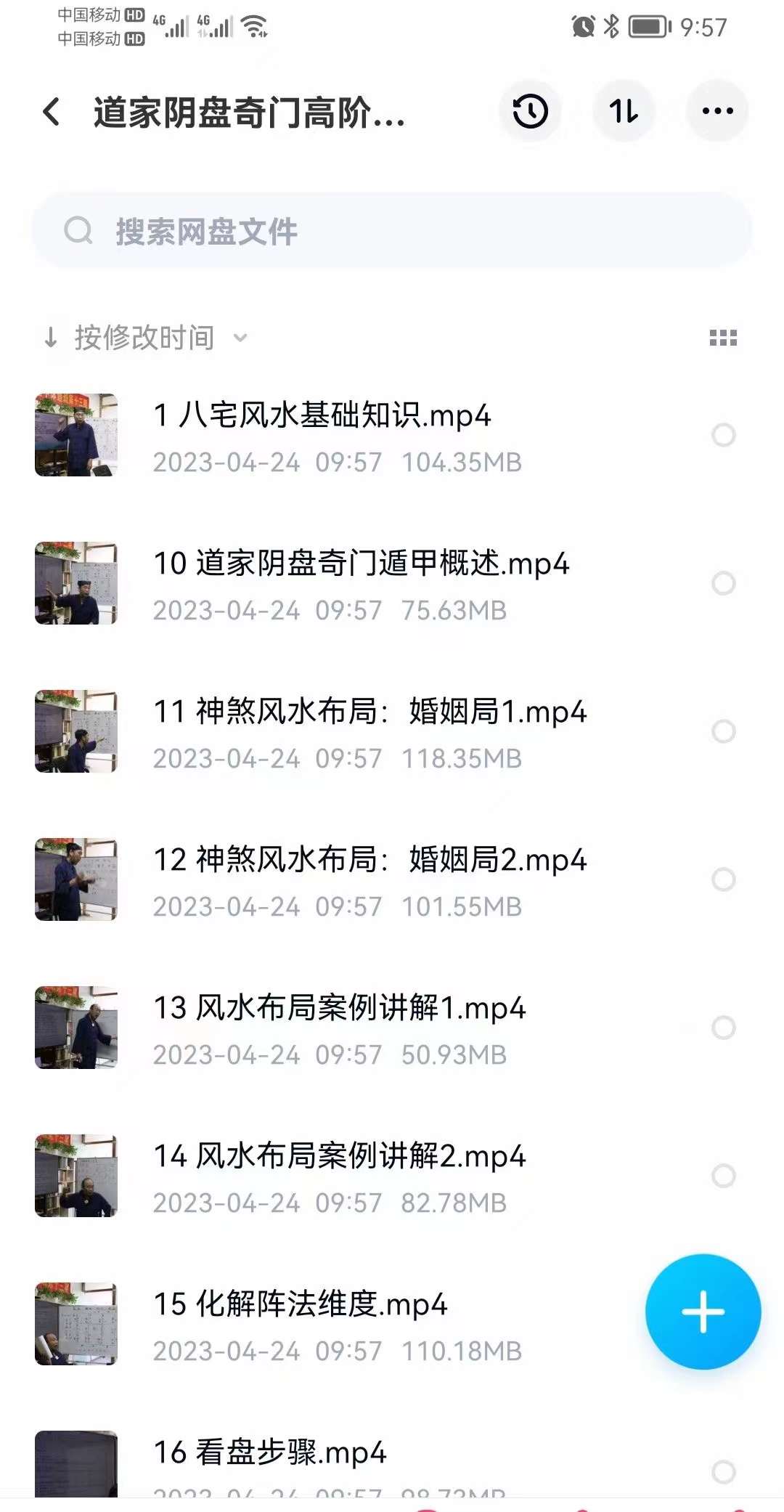Open 14 风水布局案例讲解2.mp4

(339, 1157)
